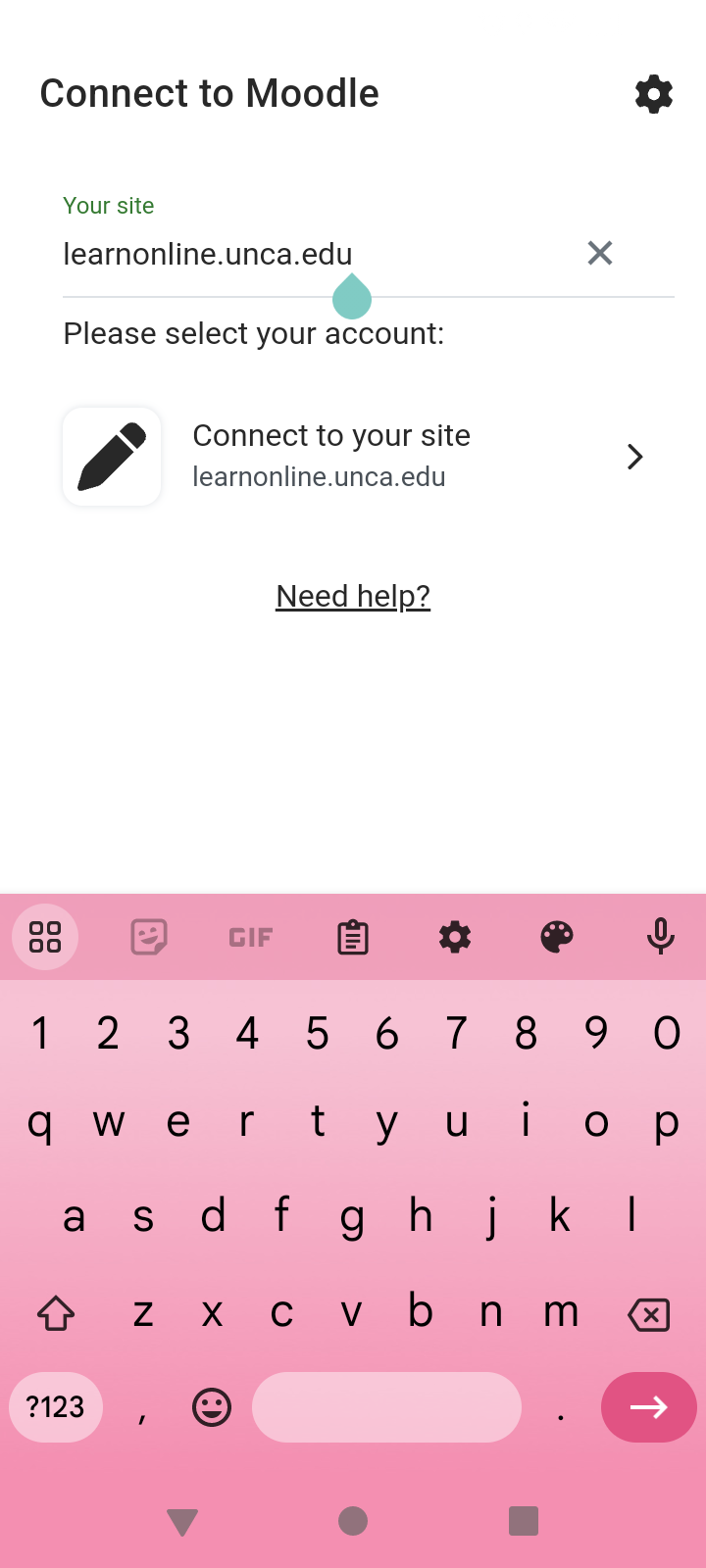The height and width of the screenshot is (1568, 706).
Task: Open the sticker picker on keyboard
Action: tap(149, 938)
